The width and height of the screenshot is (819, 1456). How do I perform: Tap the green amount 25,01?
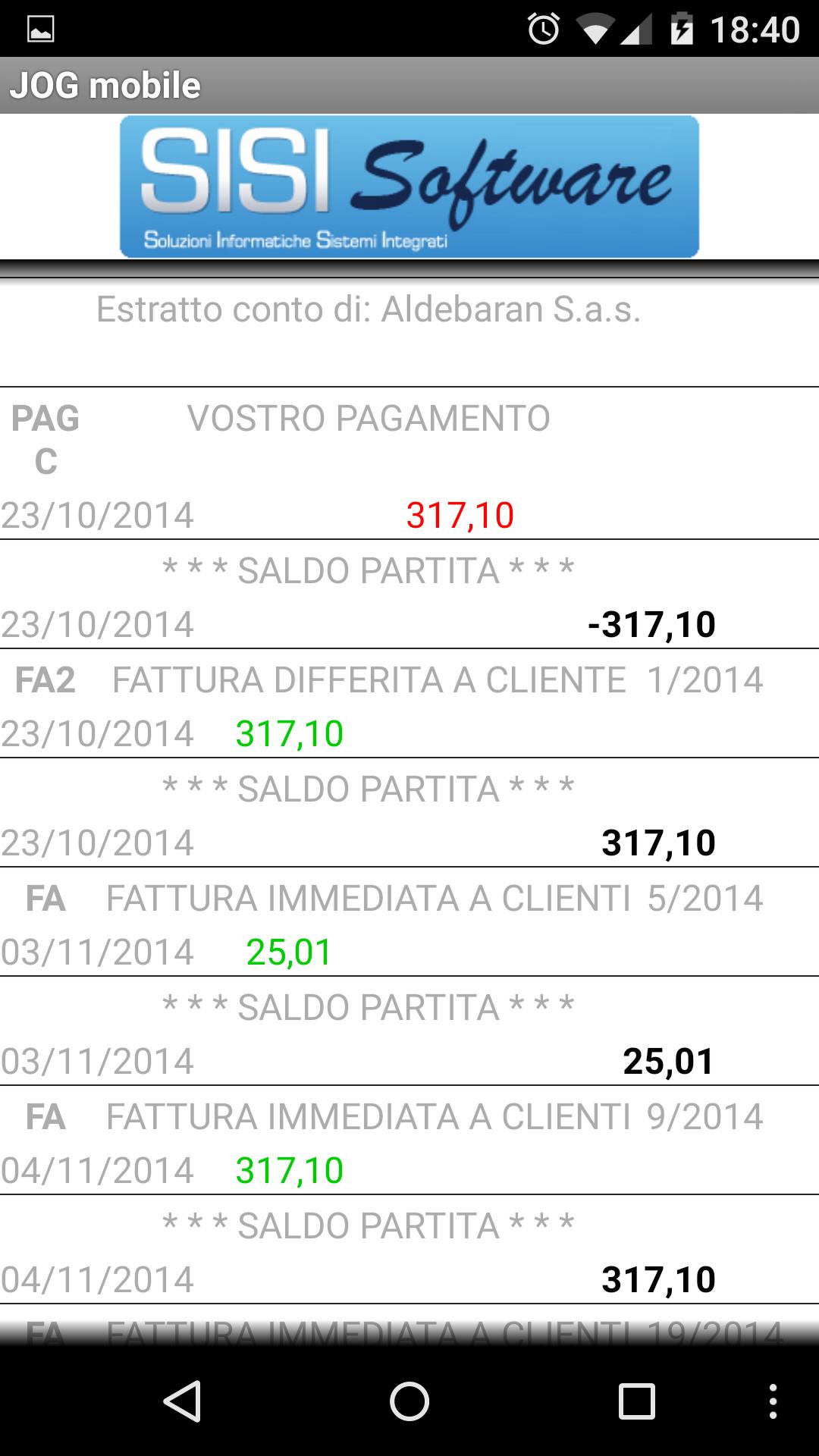[288, 951]
